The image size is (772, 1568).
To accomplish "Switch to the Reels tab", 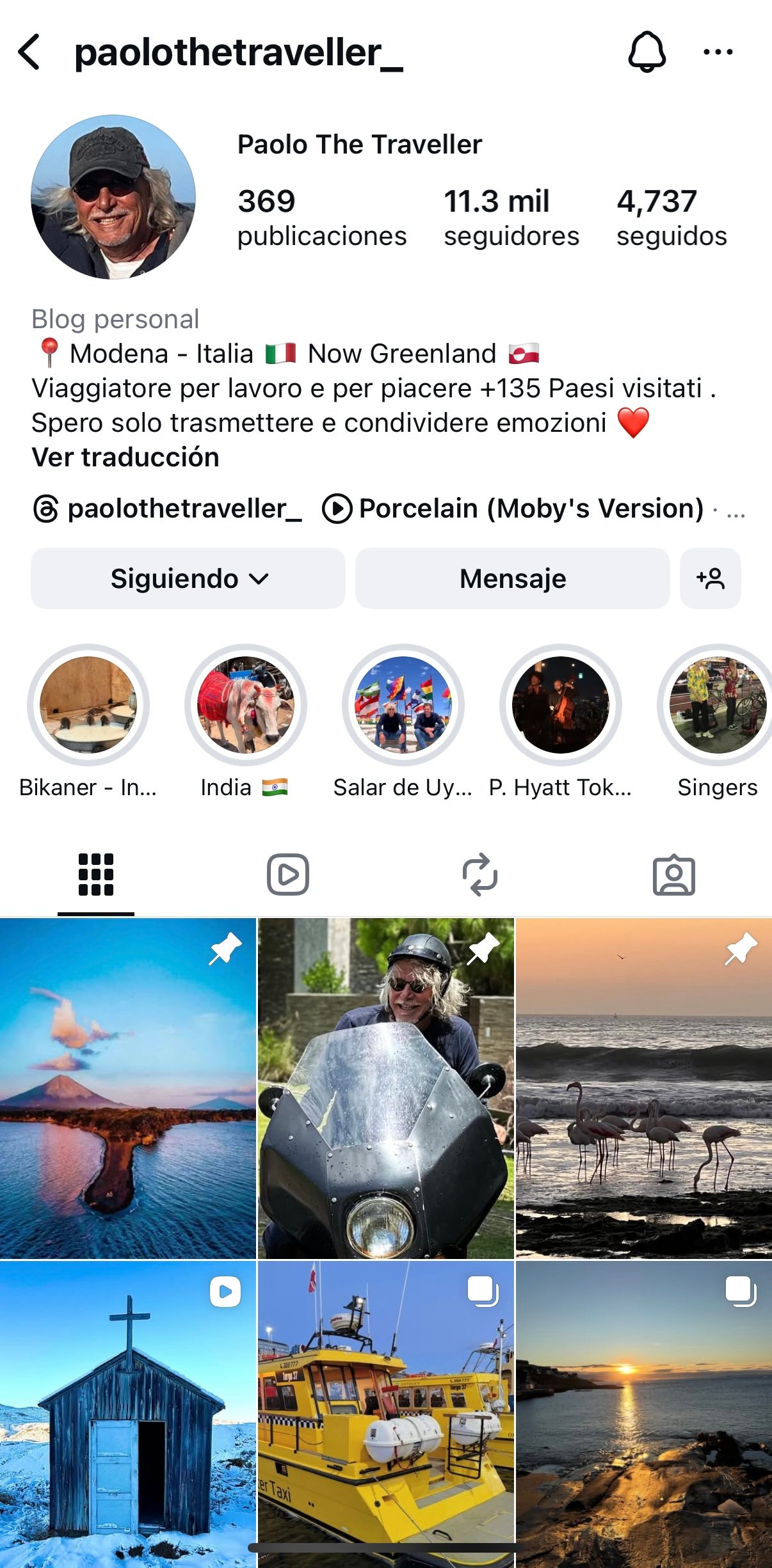I will coord(288,875).
